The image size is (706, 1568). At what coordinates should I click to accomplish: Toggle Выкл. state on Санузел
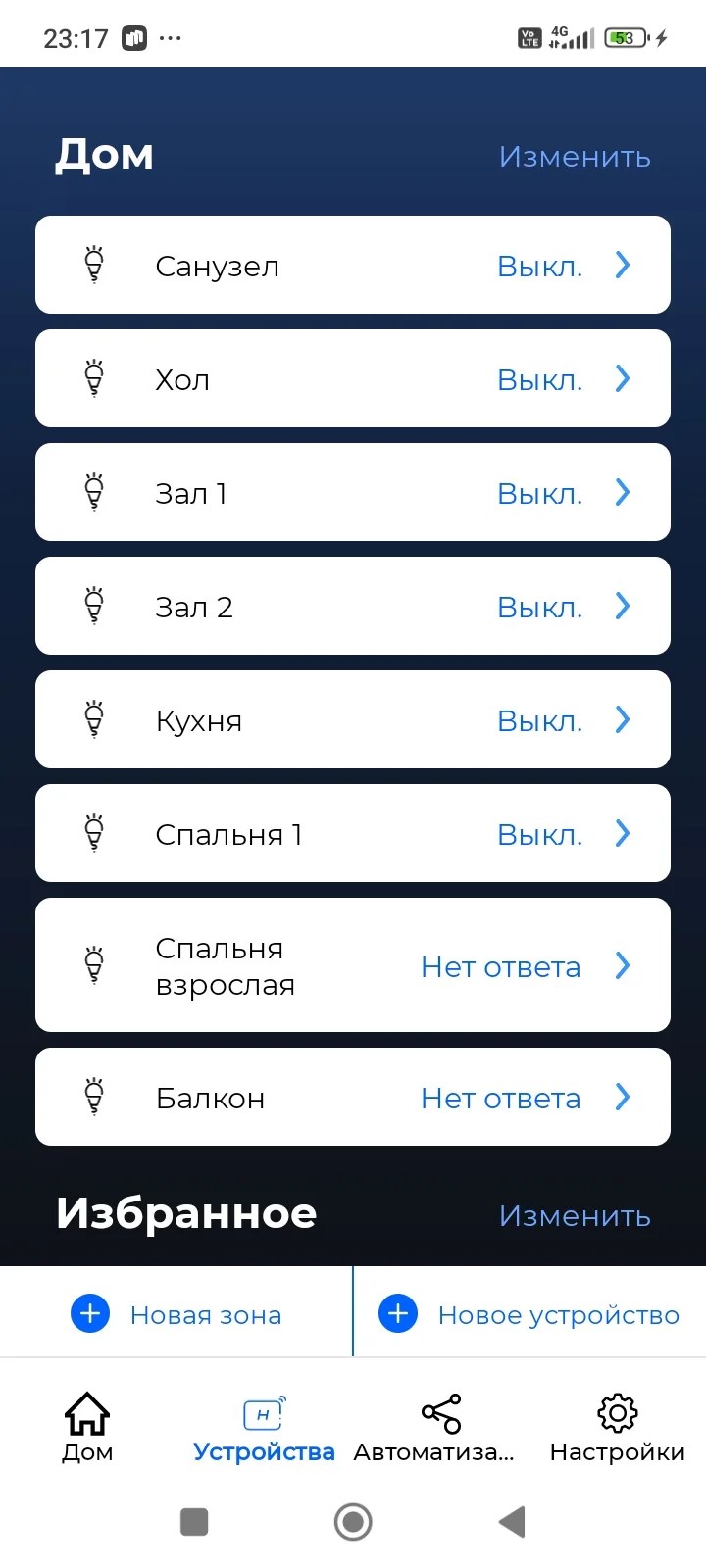[539, 265]
